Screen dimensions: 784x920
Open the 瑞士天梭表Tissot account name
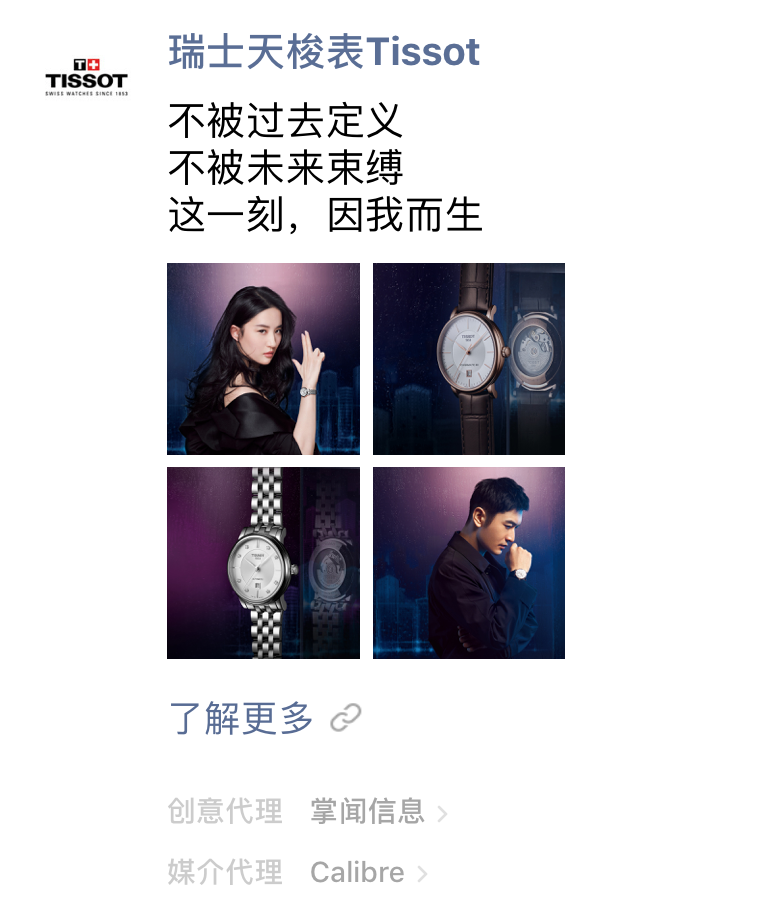(324, 52)
